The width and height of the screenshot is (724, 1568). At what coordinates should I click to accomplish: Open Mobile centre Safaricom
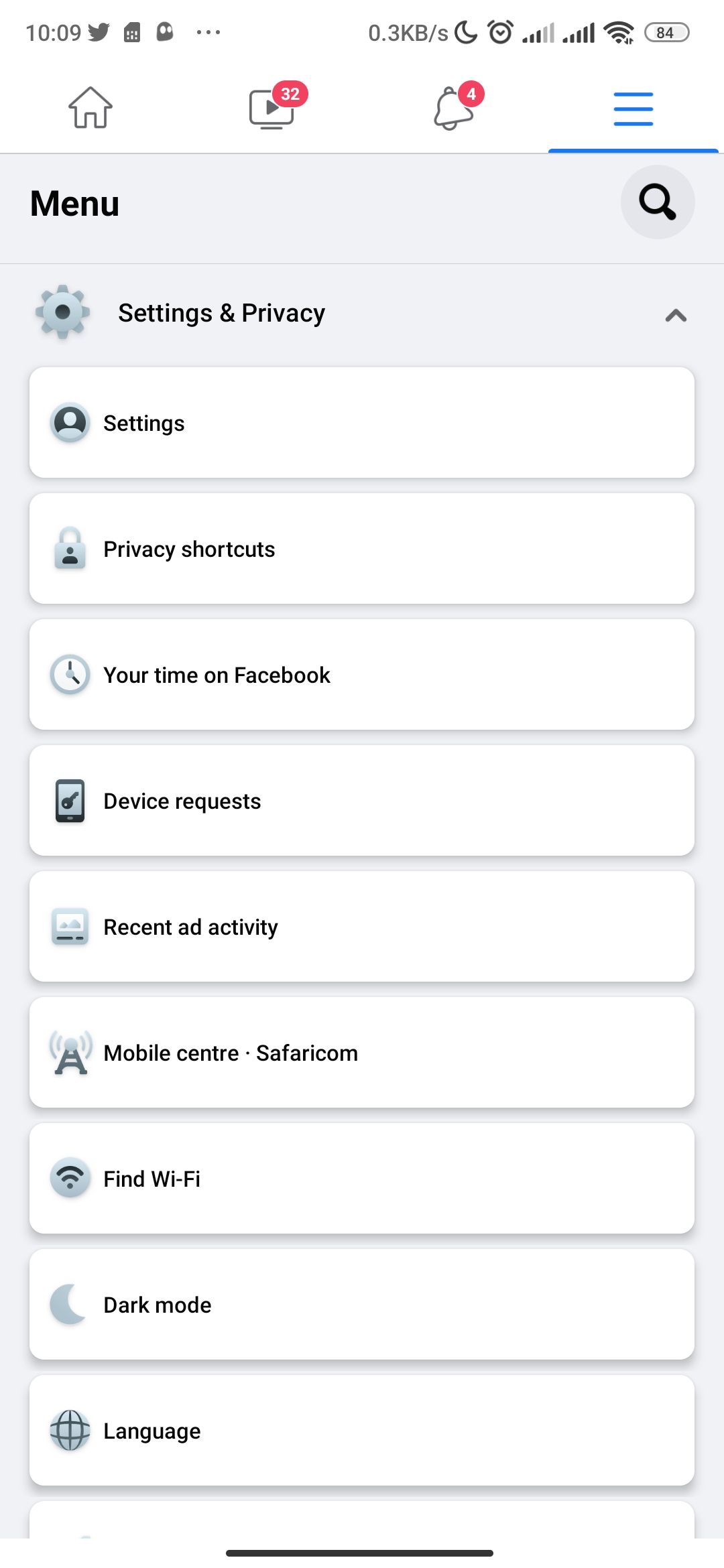(362, 1052)
